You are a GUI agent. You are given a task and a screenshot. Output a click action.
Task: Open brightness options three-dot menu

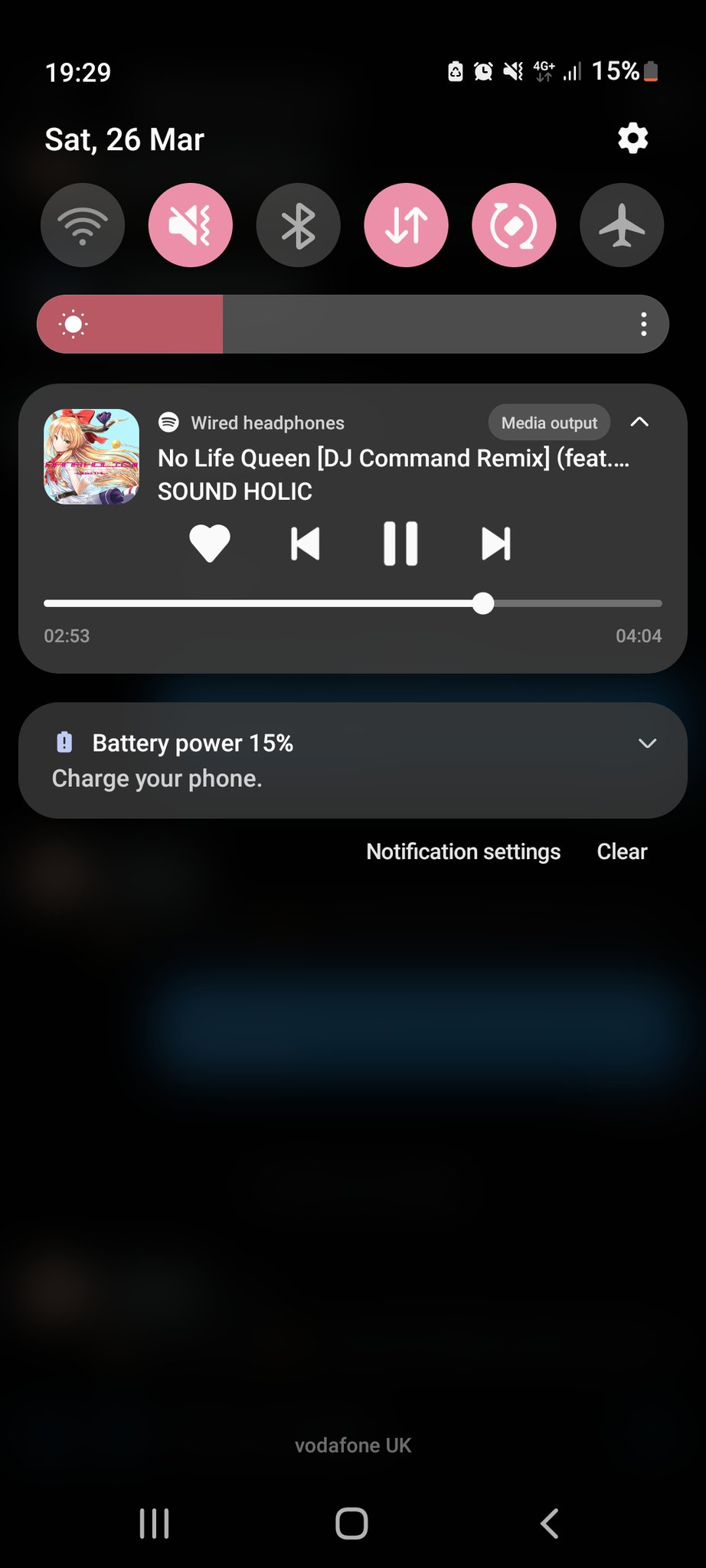pyautogui.click(x=643, y=324)
